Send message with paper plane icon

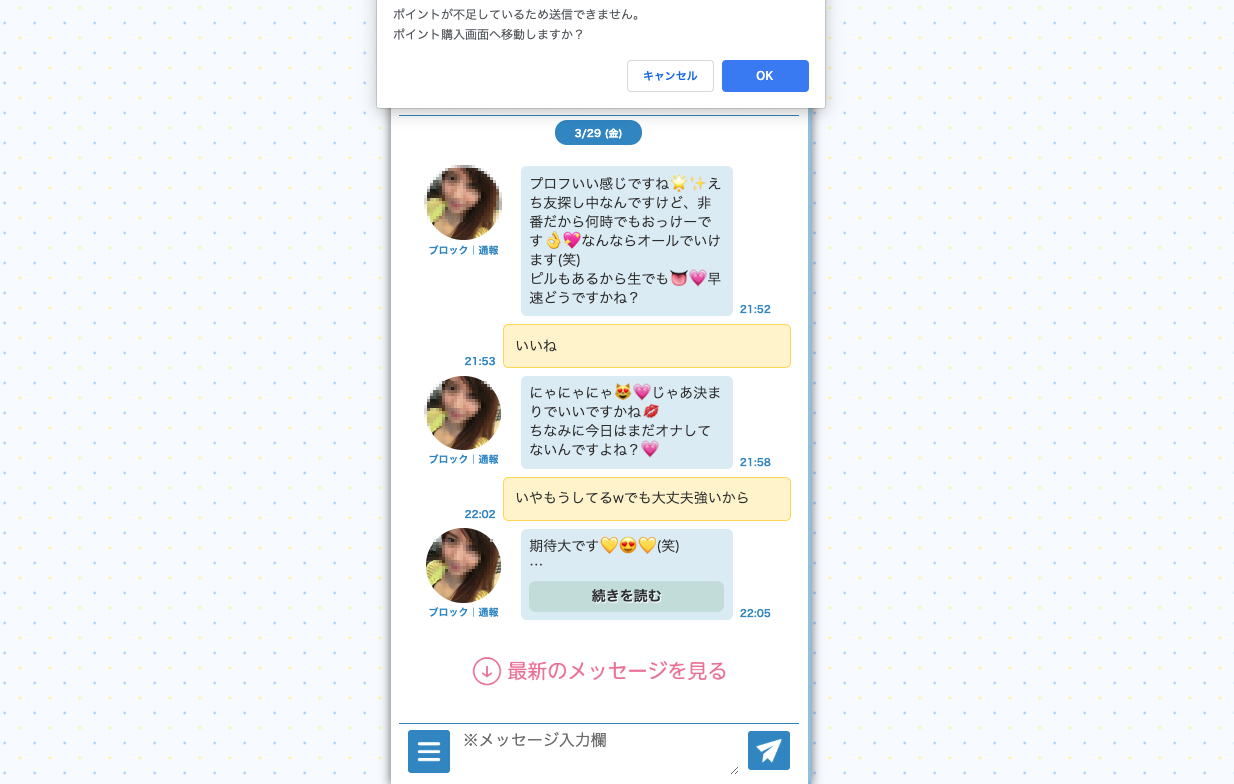click(768, 751)
